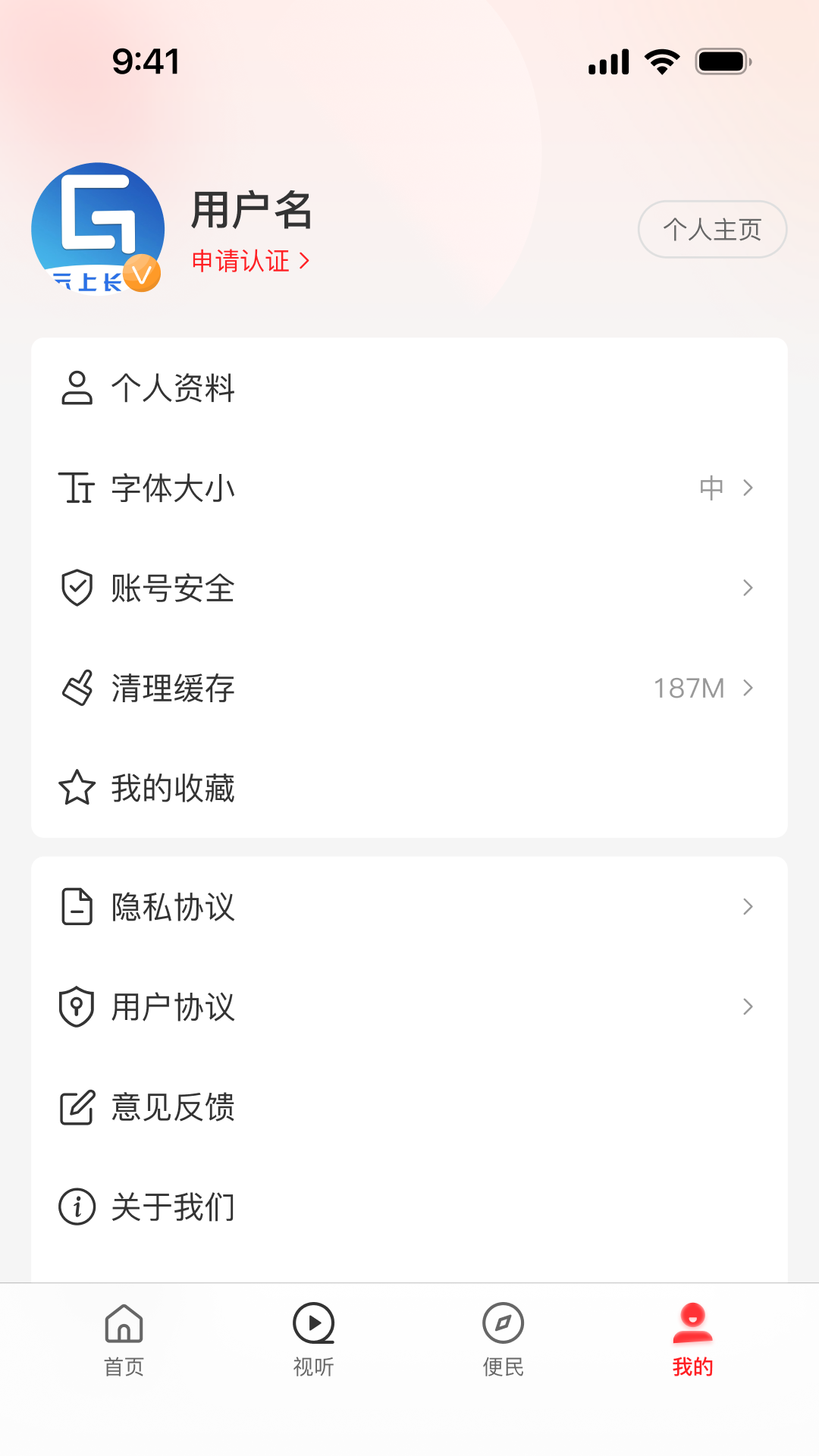Tap the 187M cache size indicator
This screenshot has height=1456, width=819.
[x=689, y=687]
